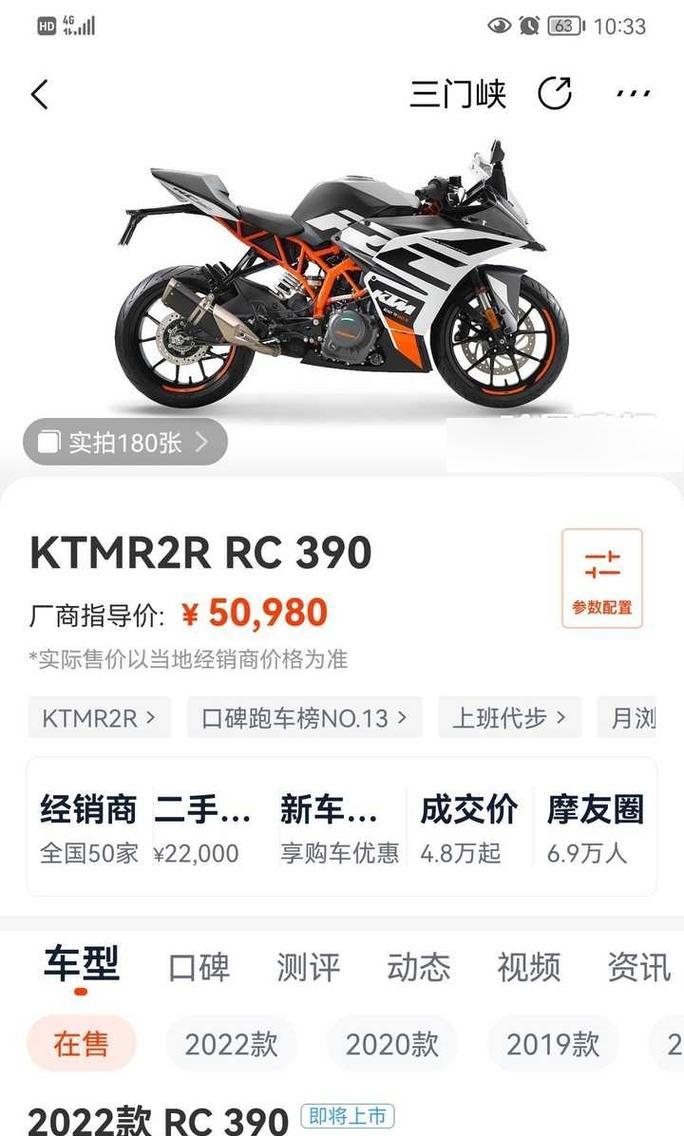Select the 2022款 filter chip
Screen dimensions: 684x1136
point(231,1044)
